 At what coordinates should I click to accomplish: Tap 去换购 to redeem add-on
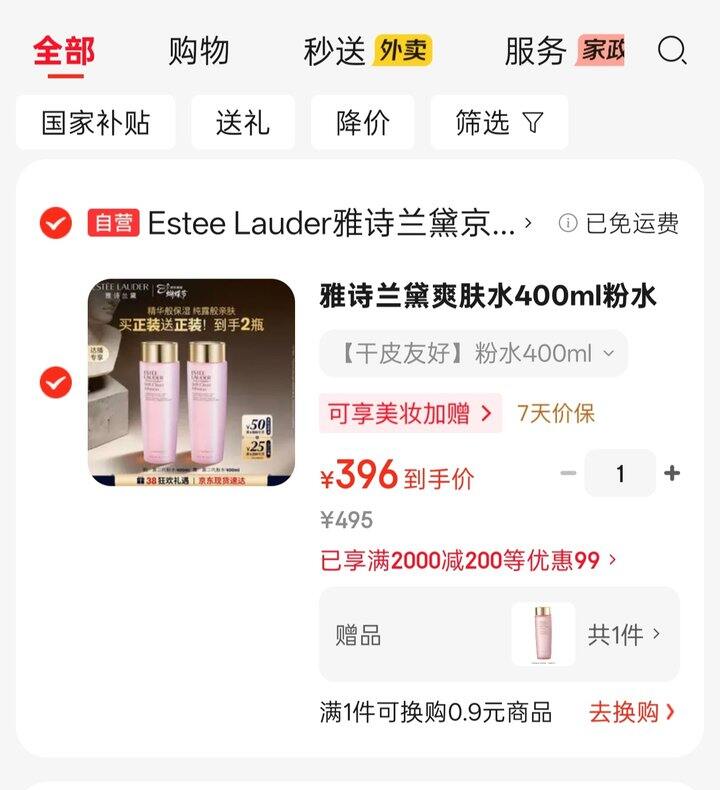click(632, 712)
